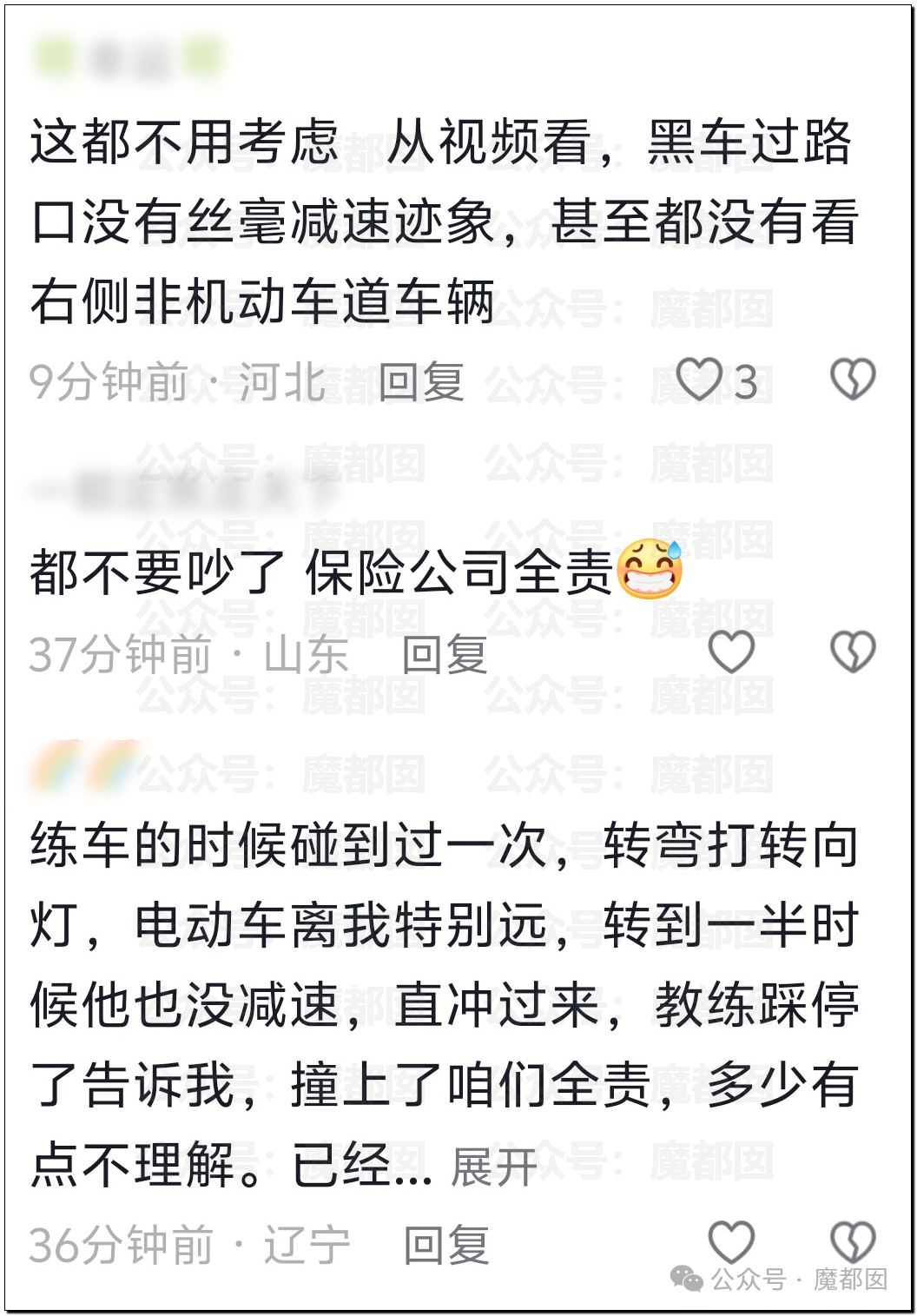Dislike the comment from 河北
Viewport: 917px width, 1316px height.
(x=853, y=380)
